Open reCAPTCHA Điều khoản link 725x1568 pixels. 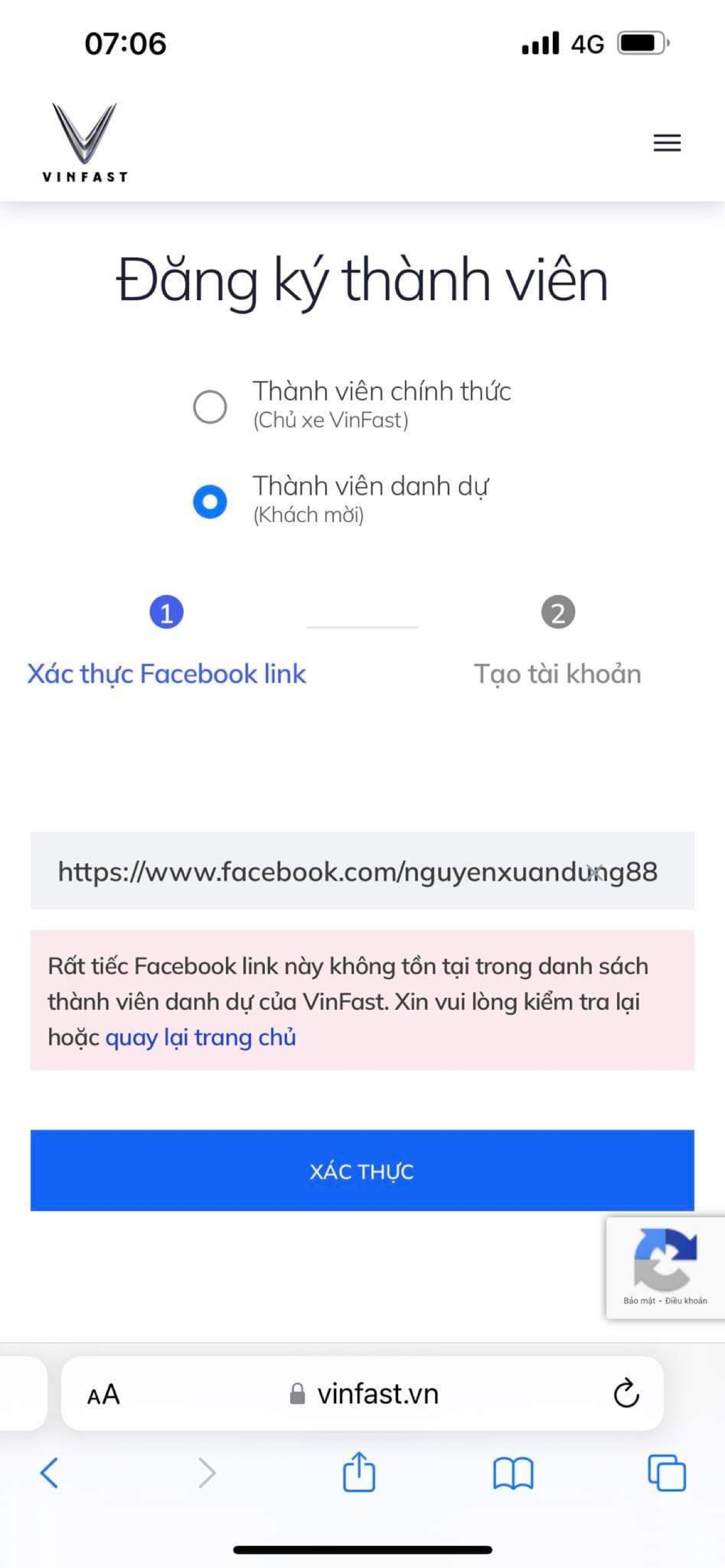(x=686, y=1301)
